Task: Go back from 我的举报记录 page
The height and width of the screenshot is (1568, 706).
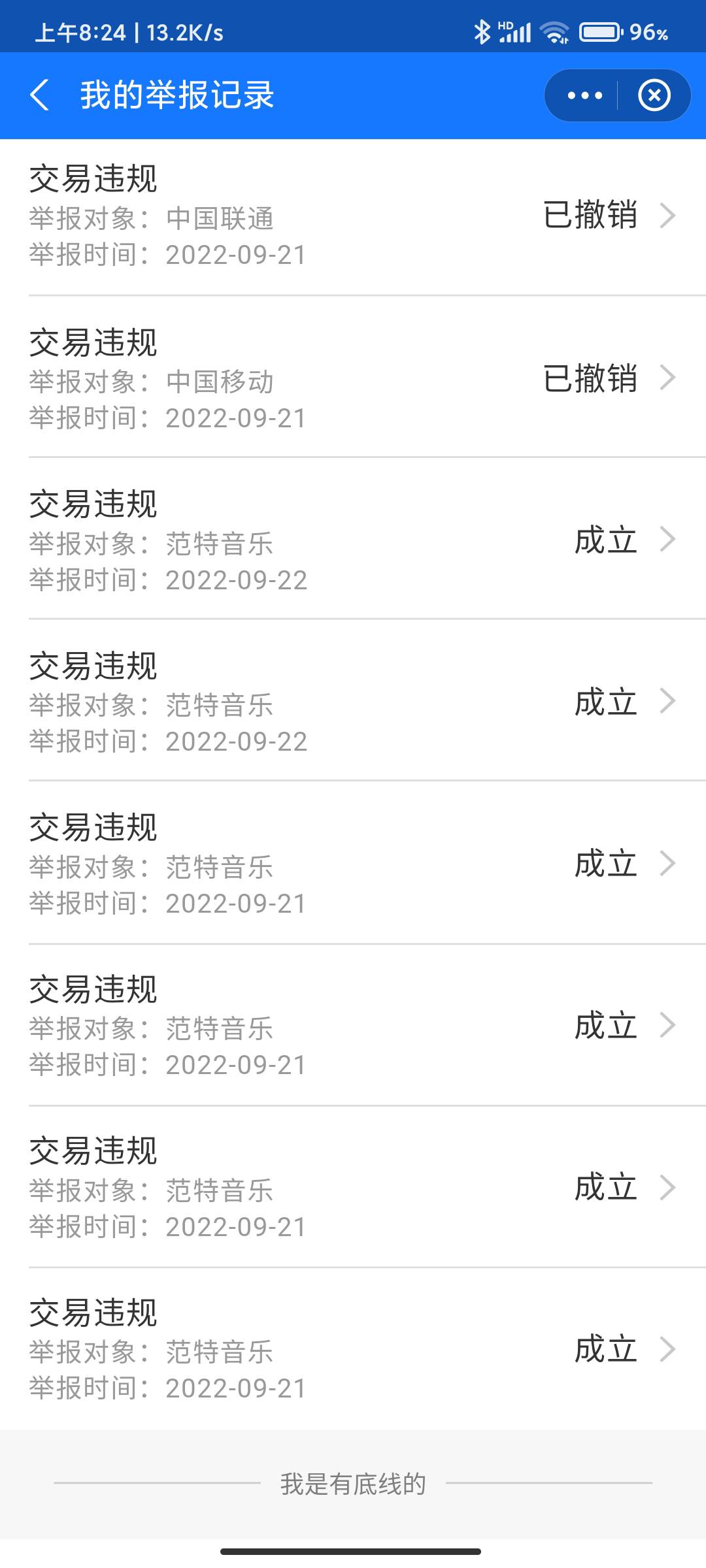Action: tap(40, 95)
